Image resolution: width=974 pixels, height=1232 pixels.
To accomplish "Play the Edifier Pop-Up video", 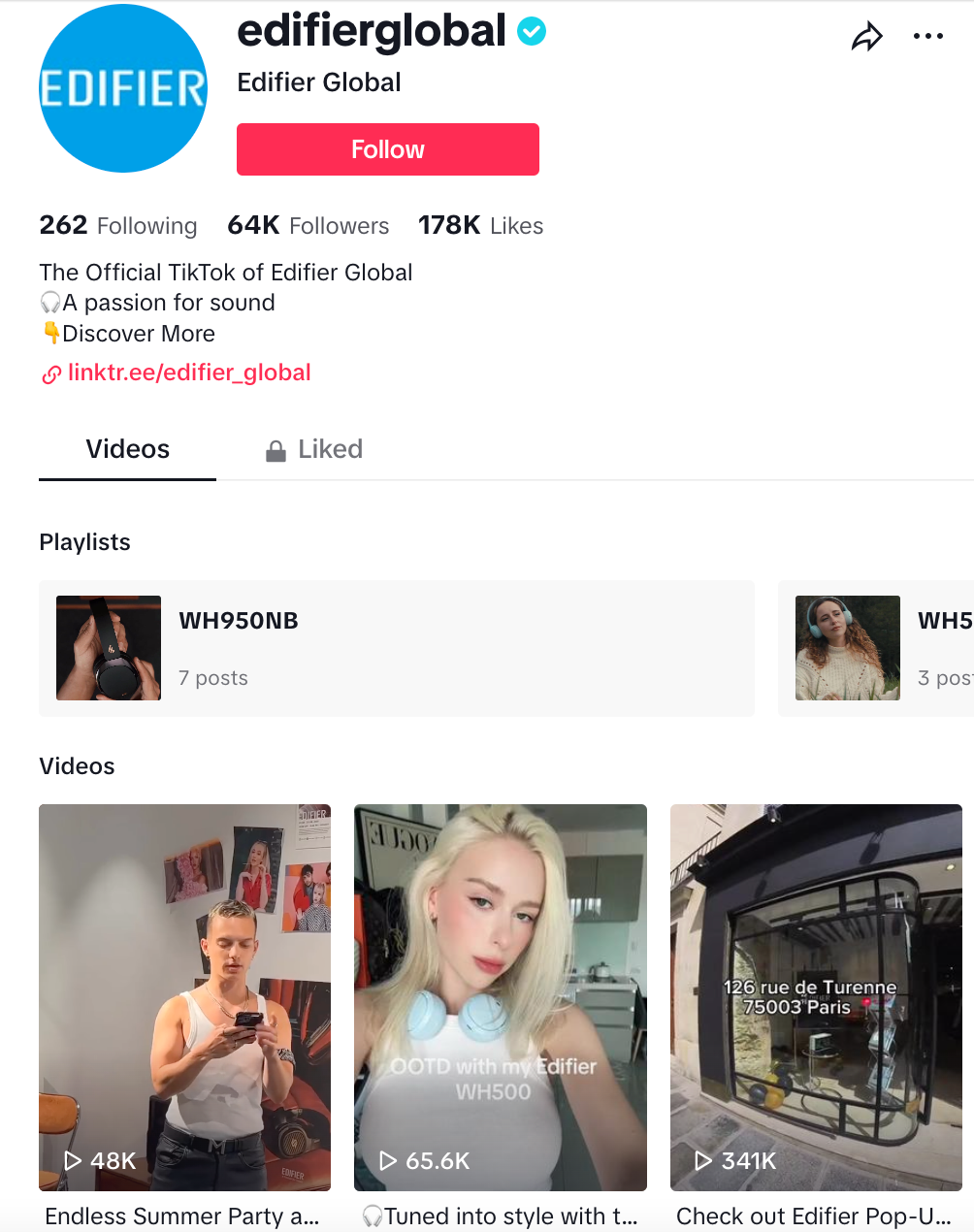I will 815,997.
